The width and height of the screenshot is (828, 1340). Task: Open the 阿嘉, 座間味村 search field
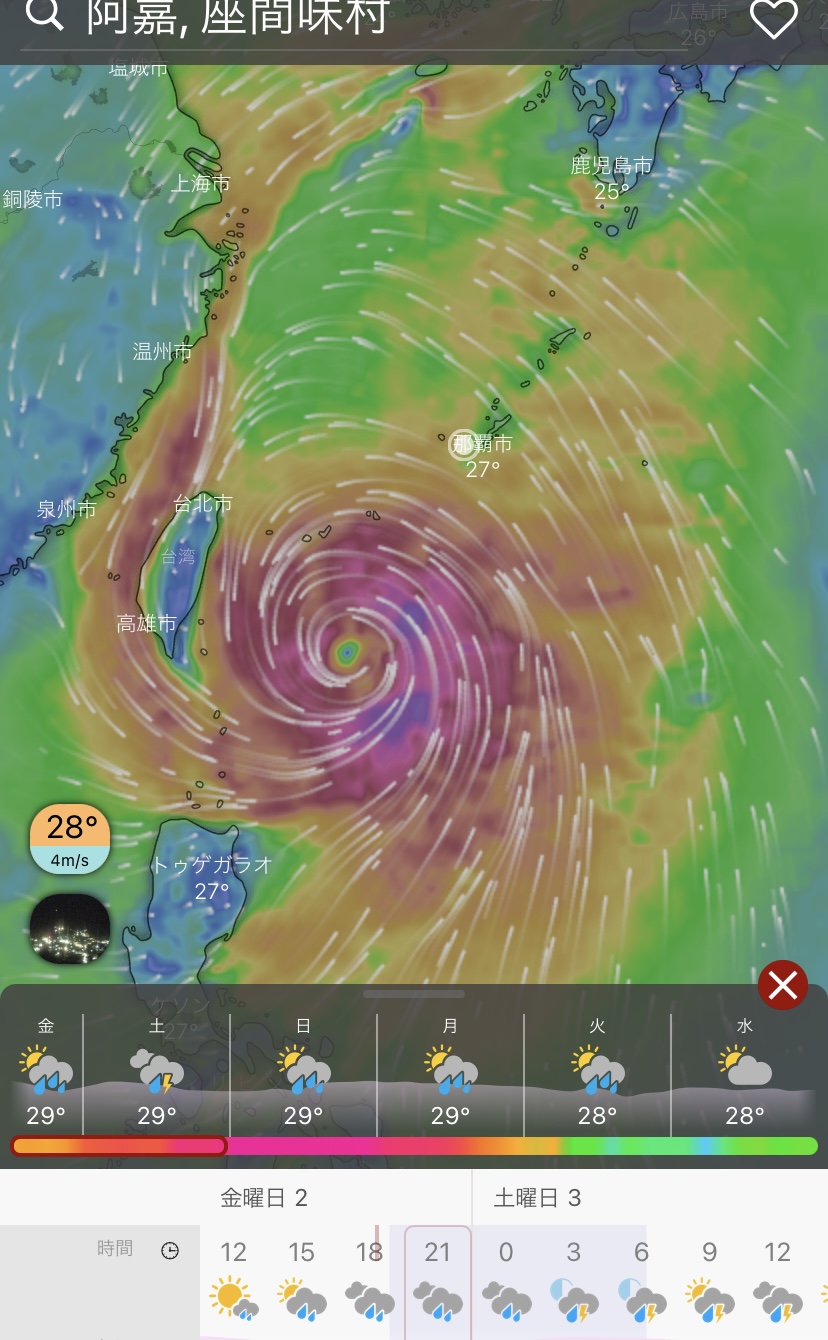click(x=238, y=18)
